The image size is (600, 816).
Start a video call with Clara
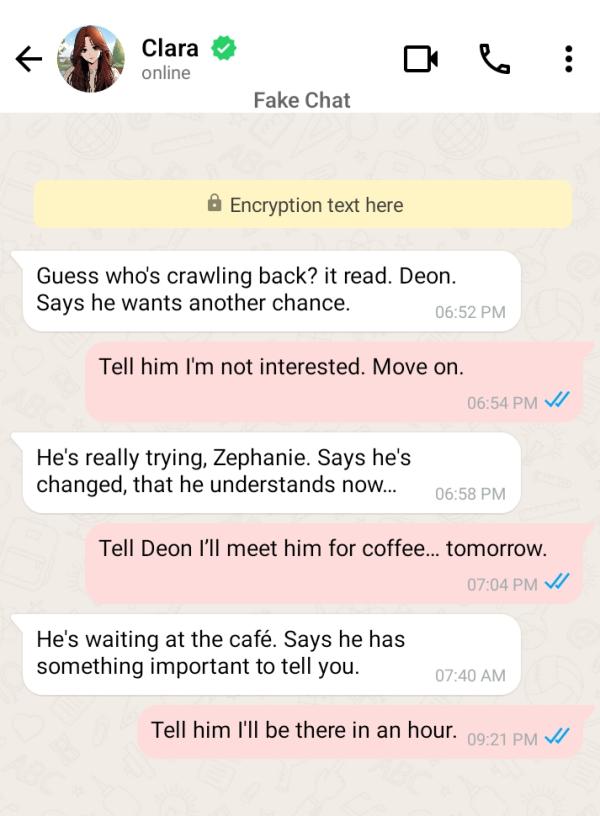pos(420,59)
